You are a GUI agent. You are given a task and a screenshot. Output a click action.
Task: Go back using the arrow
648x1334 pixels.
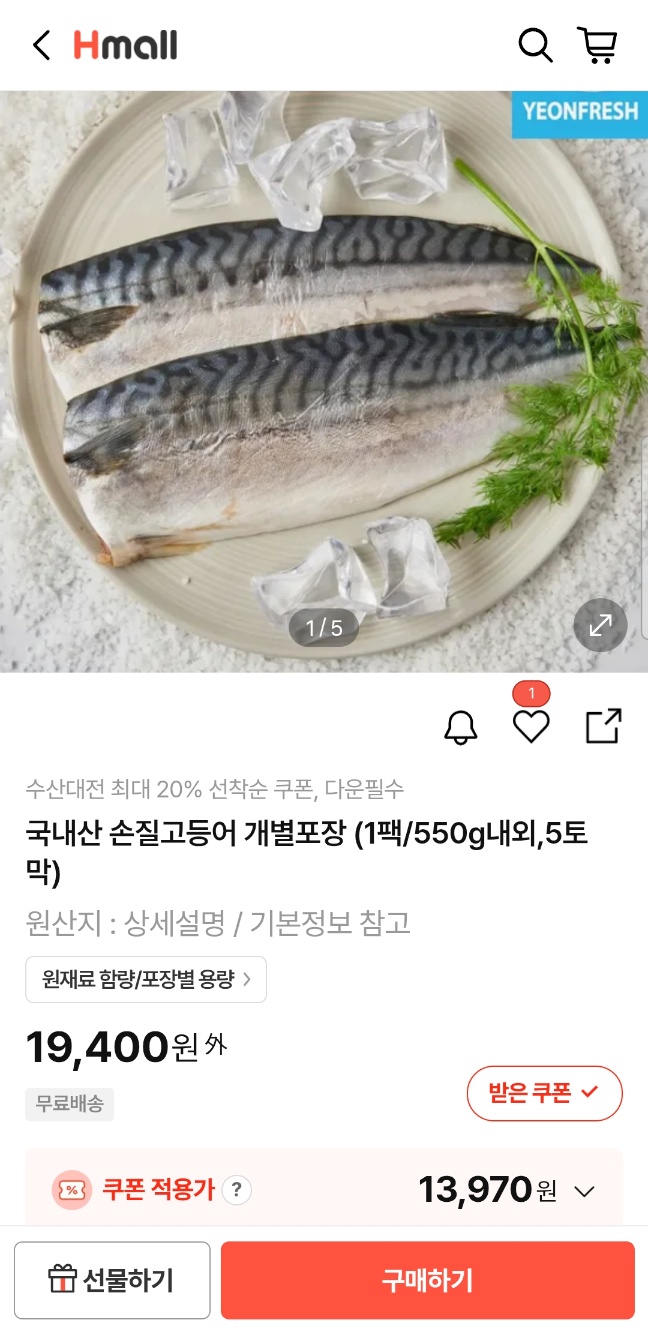pos(41,45)
